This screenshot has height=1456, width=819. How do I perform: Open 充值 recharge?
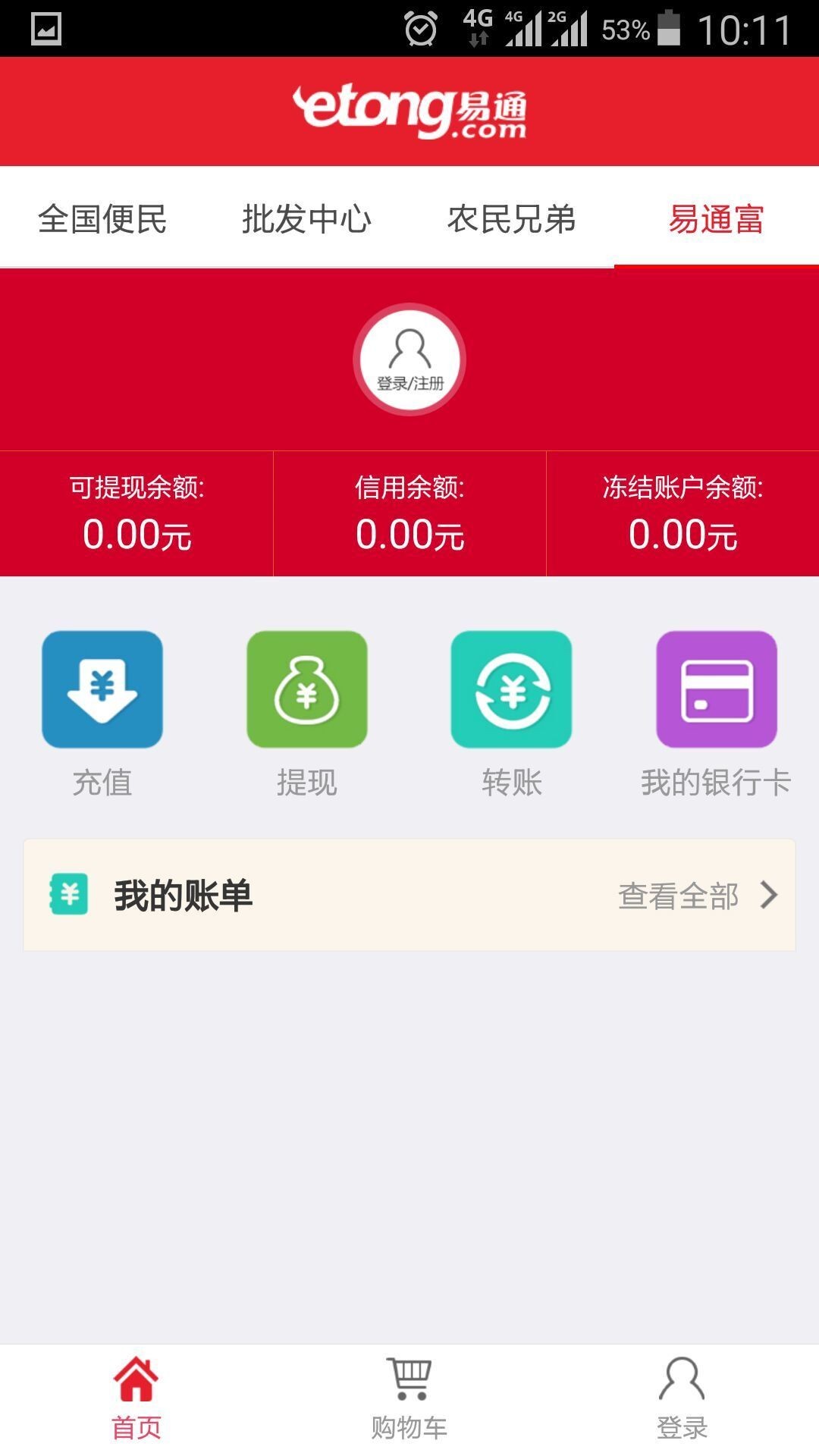(102, 690)
